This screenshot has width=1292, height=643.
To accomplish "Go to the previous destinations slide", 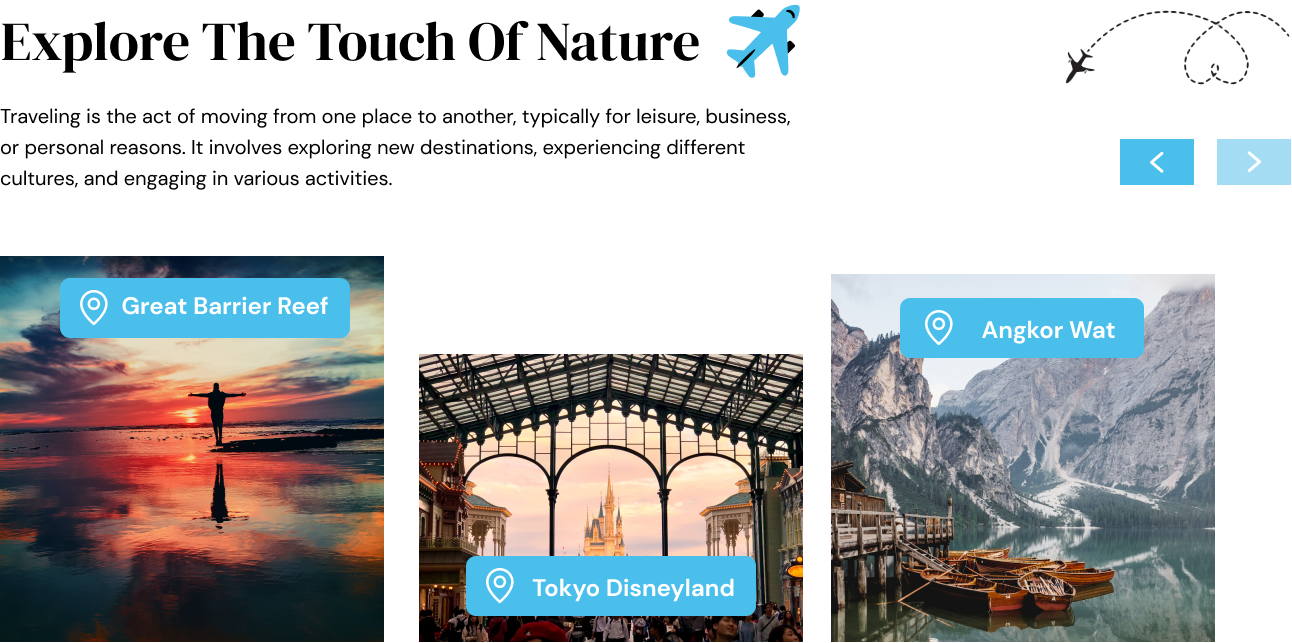I will (x=1156, y=162).
